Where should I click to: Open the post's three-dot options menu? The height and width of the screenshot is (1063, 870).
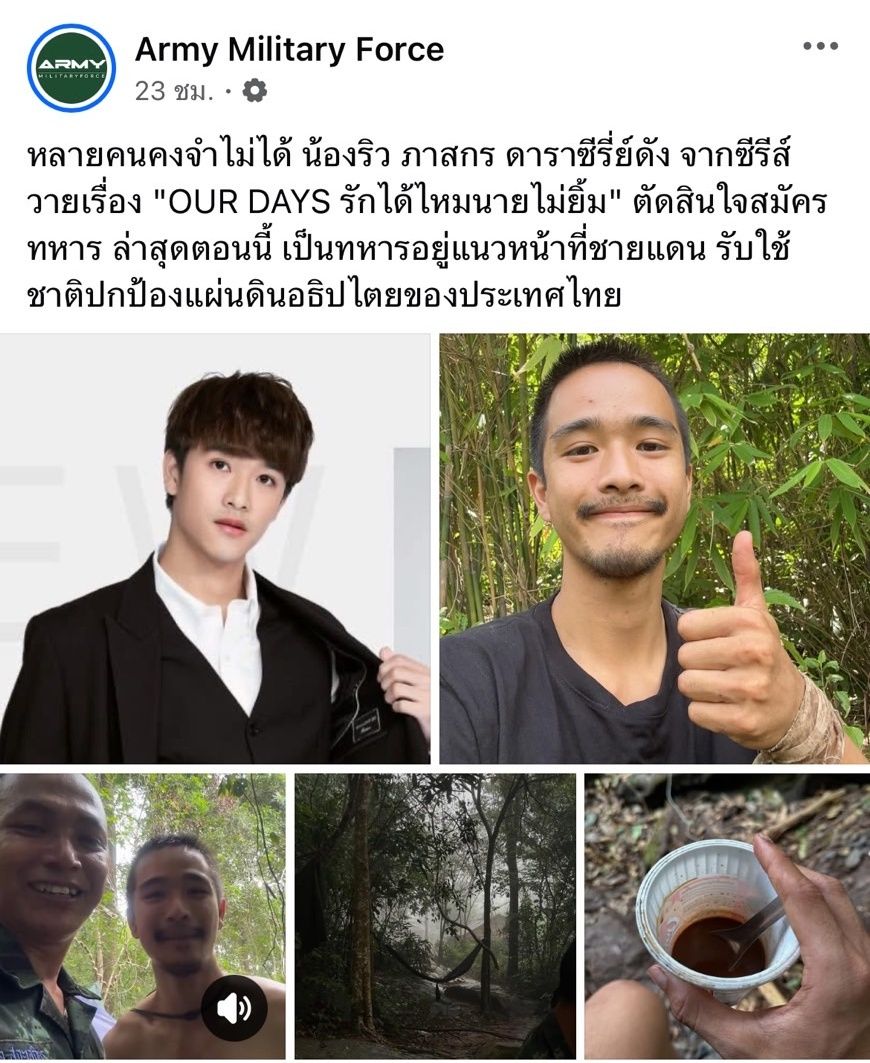[x=820, y=47]
